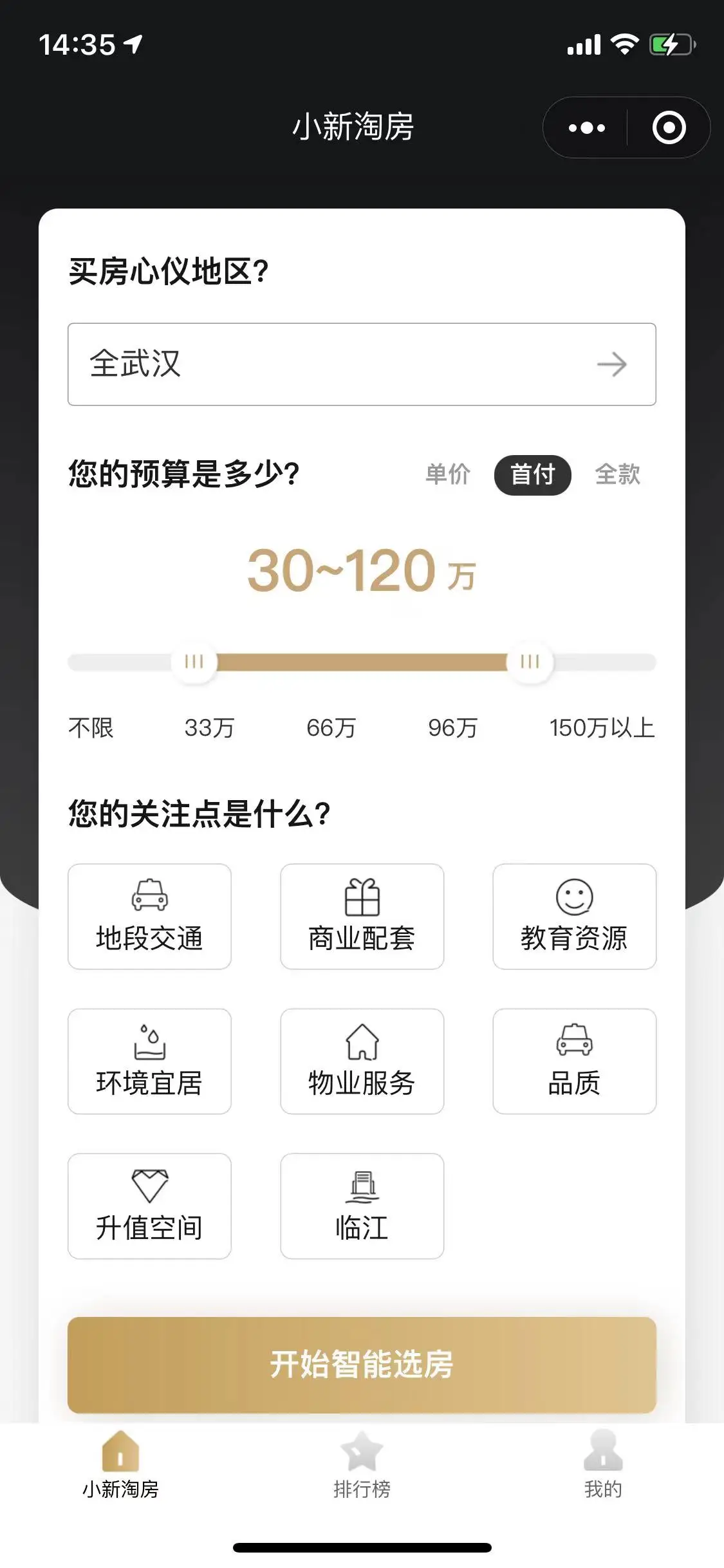This screenshot has height=1568, width=724.
Task: Select 环境宜居 focus option
Action: click(149, 1061)
